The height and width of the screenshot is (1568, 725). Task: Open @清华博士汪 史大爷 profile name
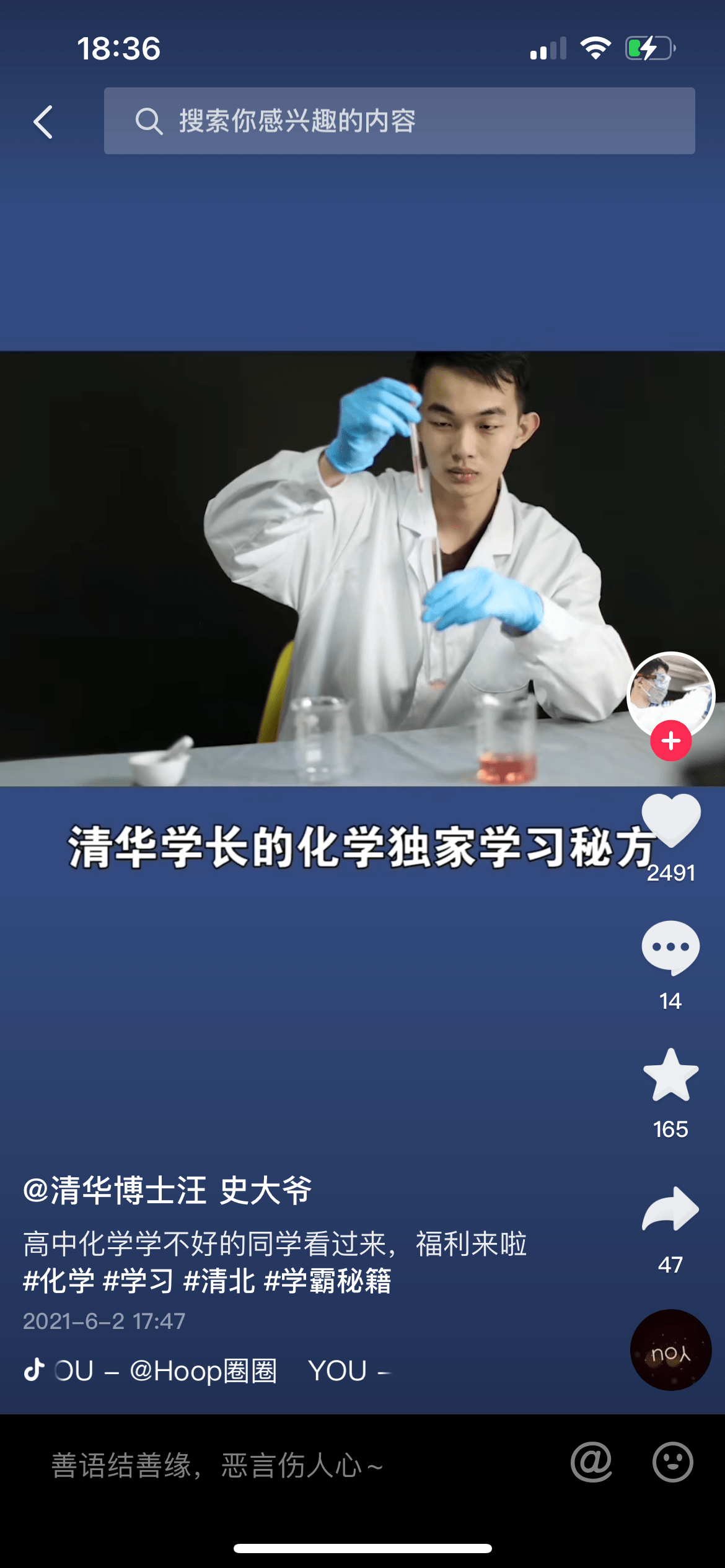tap(167, 1190)
